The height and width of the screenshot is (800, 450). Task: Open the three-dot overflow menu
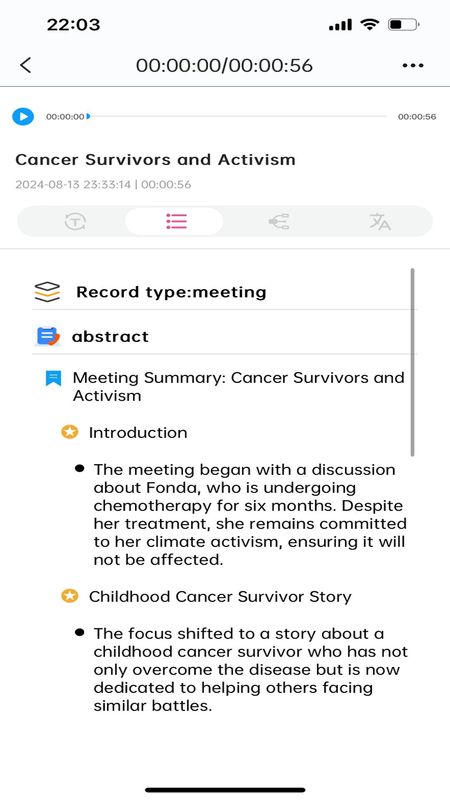pyautogui.click(x=413, y=65)
